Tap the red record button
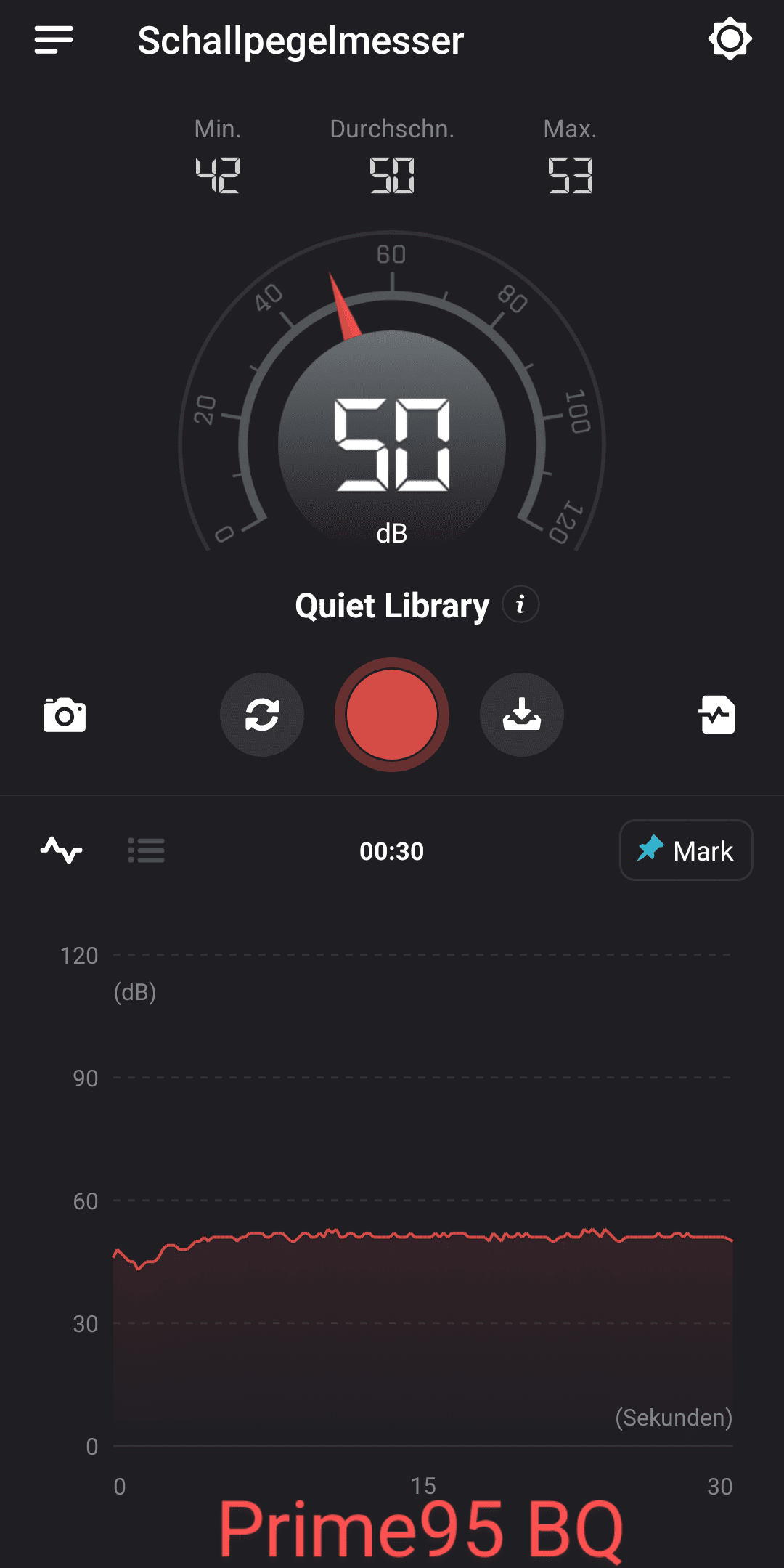784x1568 pixels. coord(392,715)
